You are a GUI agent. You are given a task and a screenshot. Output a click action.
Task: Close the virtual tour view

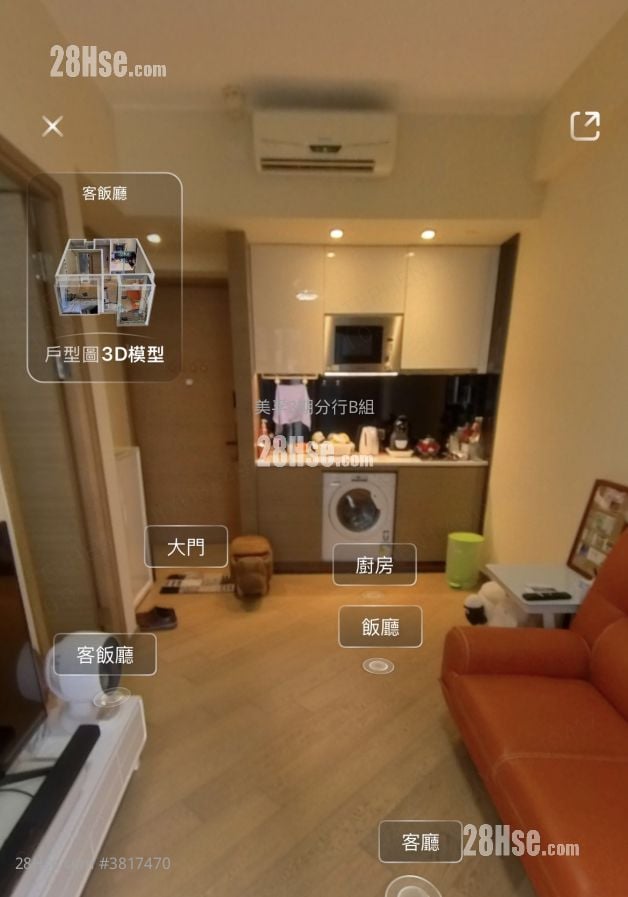click(52, 126)
